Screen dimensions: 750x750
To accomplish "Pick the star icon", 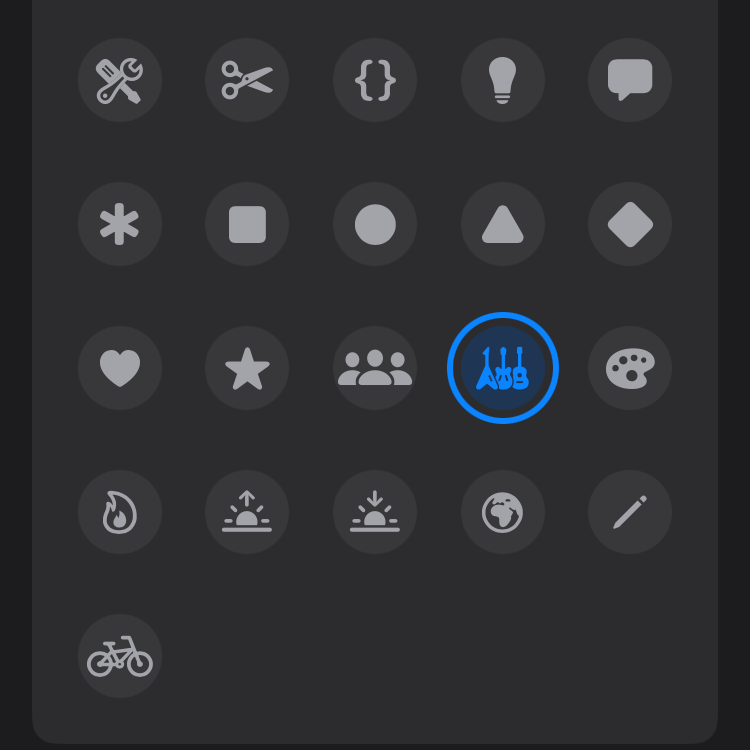I will click(247, 368).
